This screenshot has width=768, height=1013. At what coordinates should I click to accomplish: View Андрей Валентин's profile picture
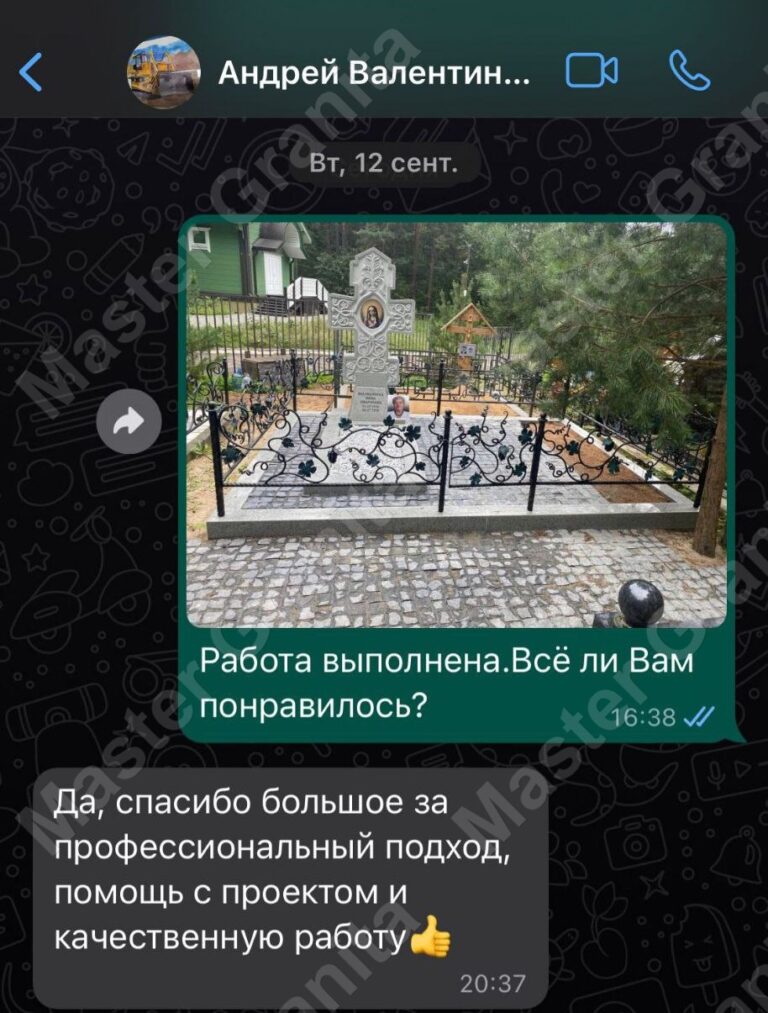pos(160,72)
